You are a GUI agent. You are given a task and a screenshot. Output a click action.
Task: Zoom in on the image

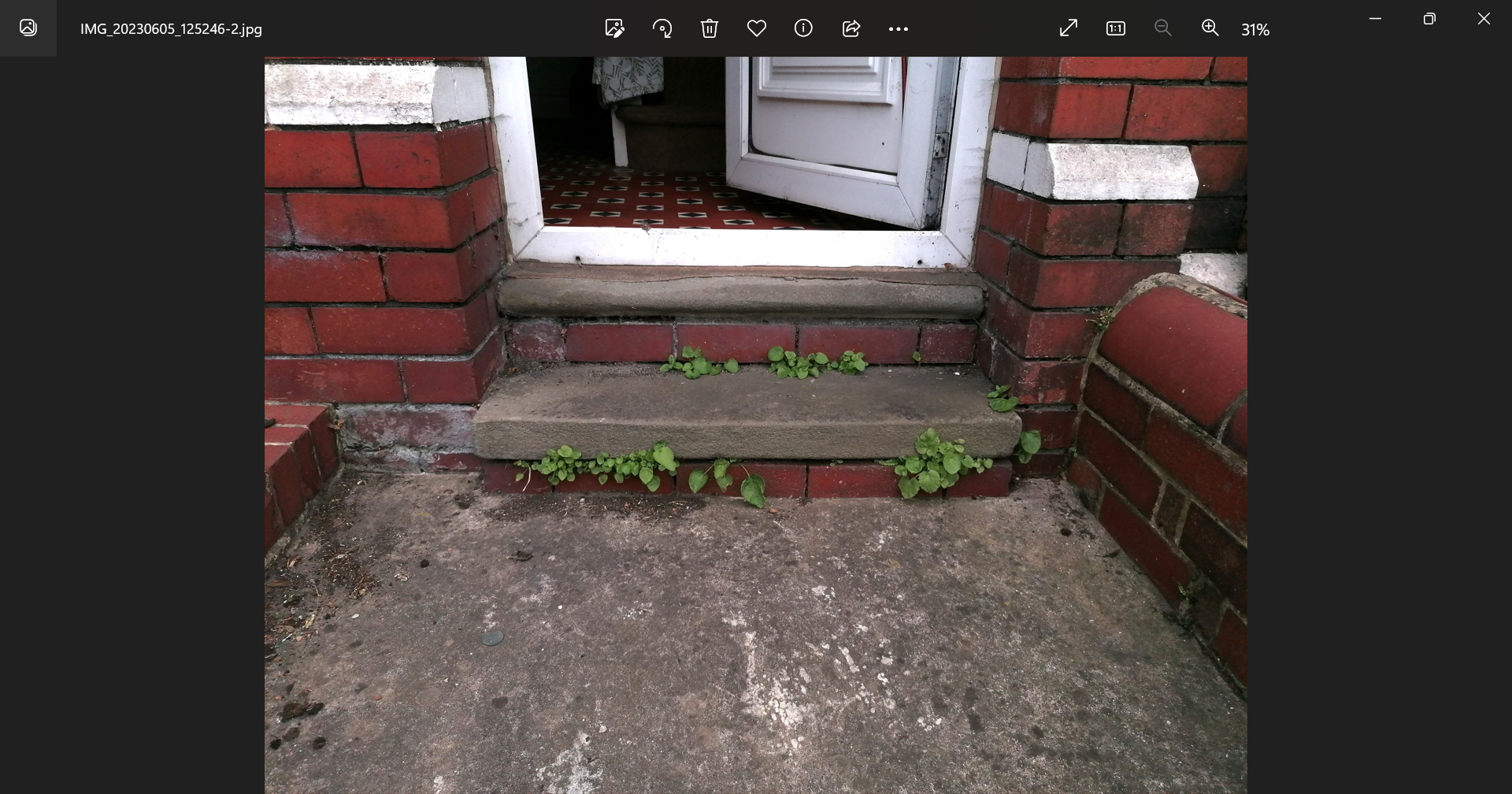1210,28
